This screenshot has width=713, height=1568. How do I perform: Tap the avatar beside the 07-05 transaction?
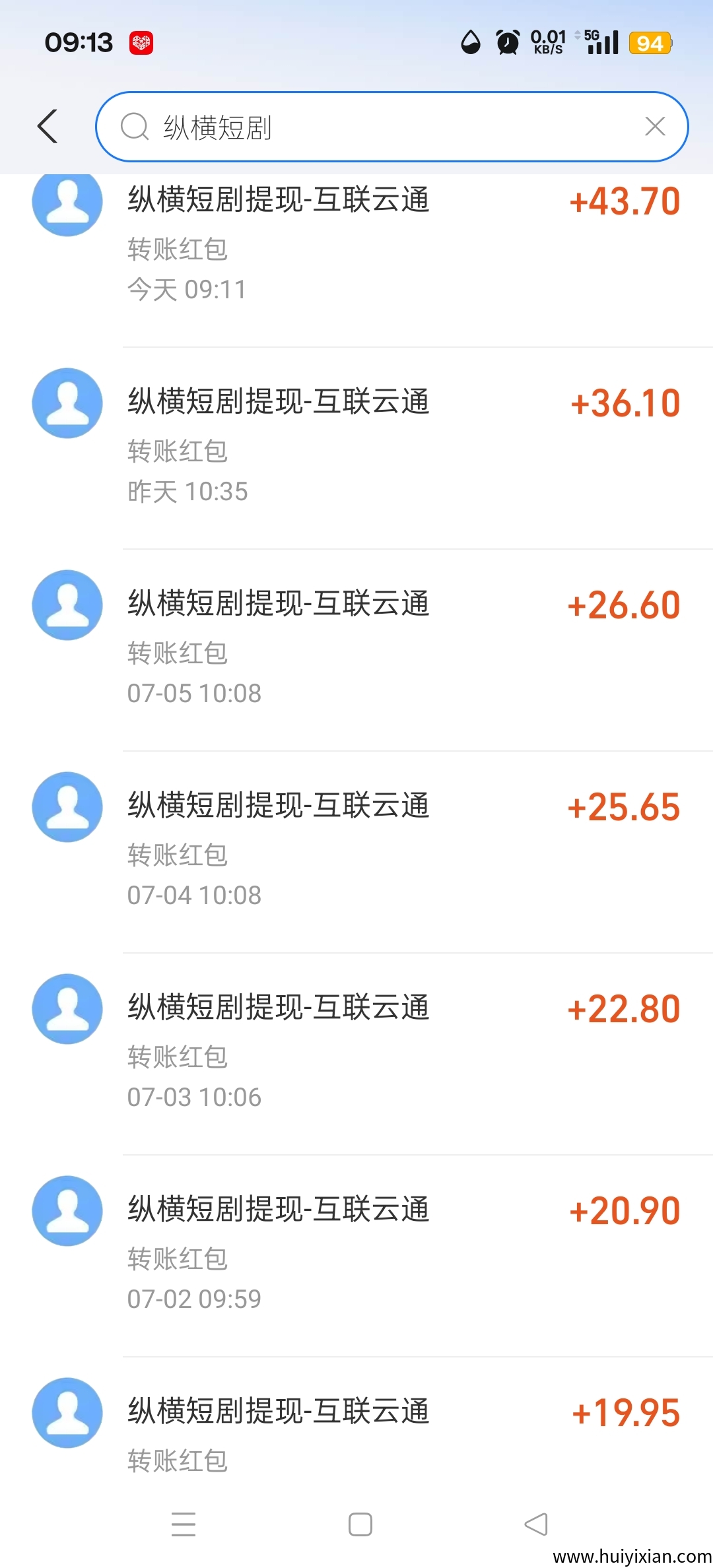(x=67, y=604)
